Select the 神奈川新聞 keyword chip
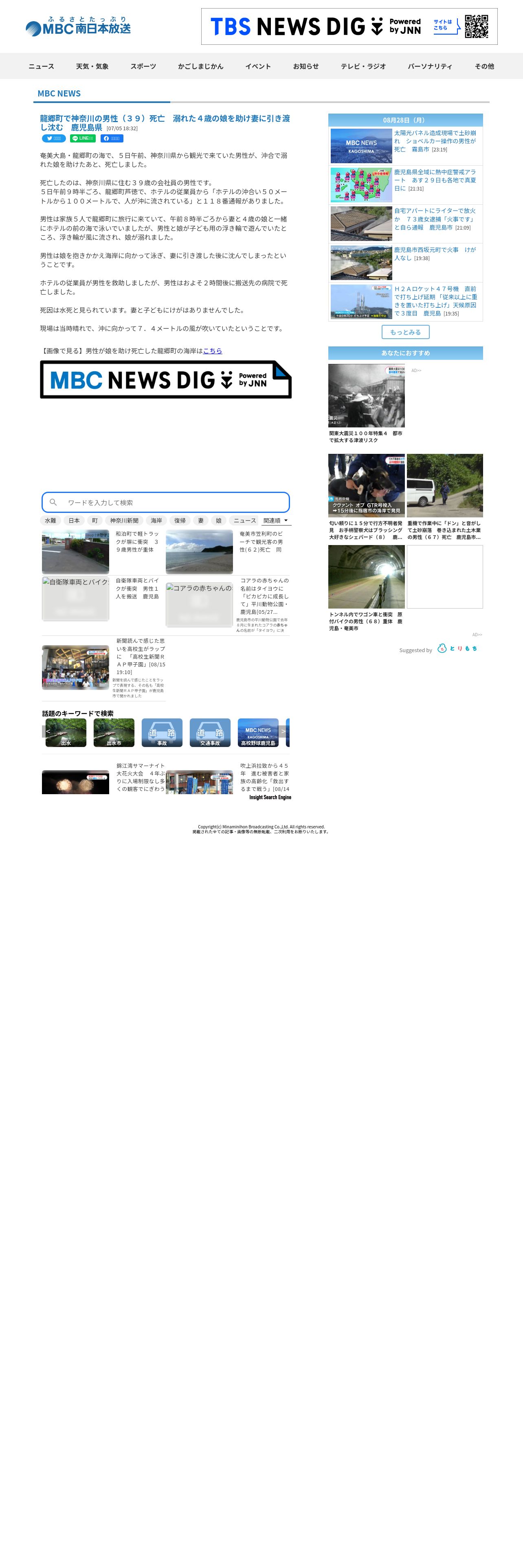The width and height of the screenshot is (523, 1568). [124, 521]
